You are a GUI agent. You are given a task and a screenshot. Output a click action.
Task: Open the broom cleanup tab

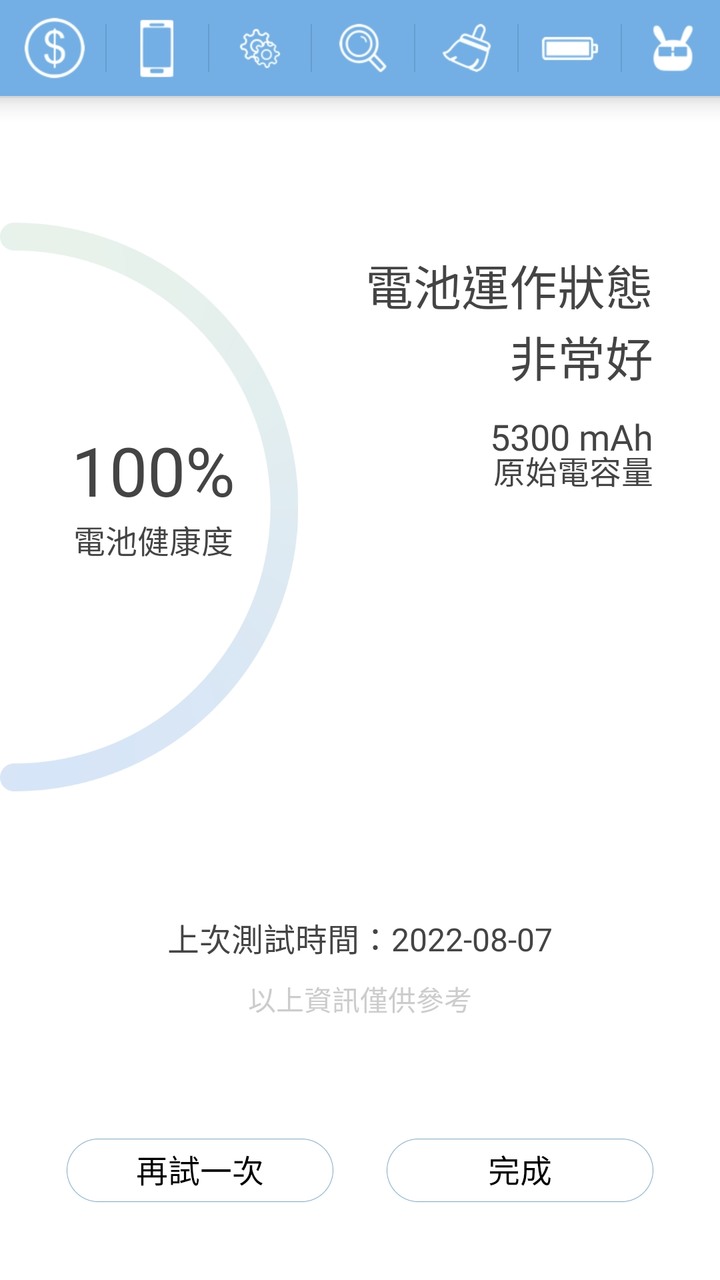click(x=466, y=48)
